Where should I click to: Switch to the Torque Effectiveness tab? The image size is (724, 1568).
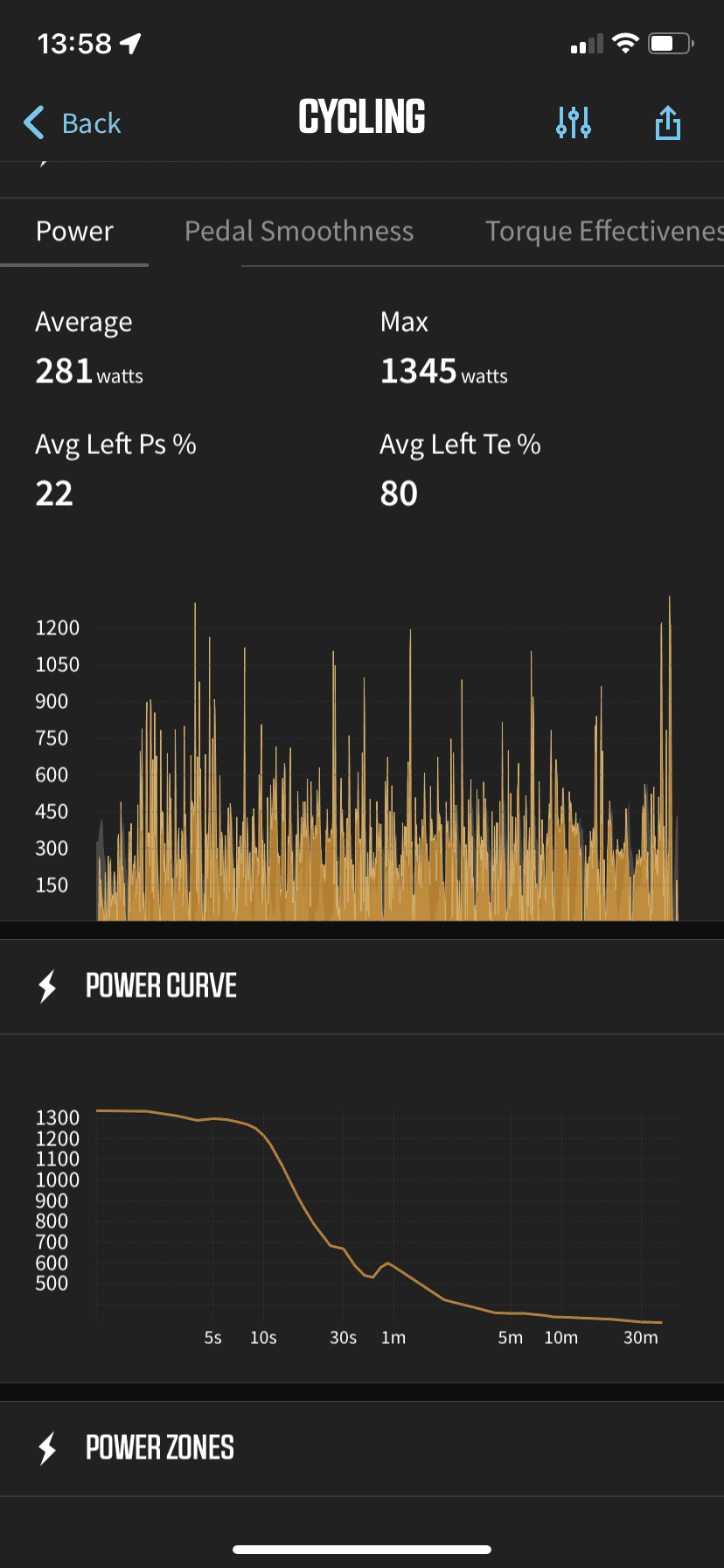pos(604,231)
